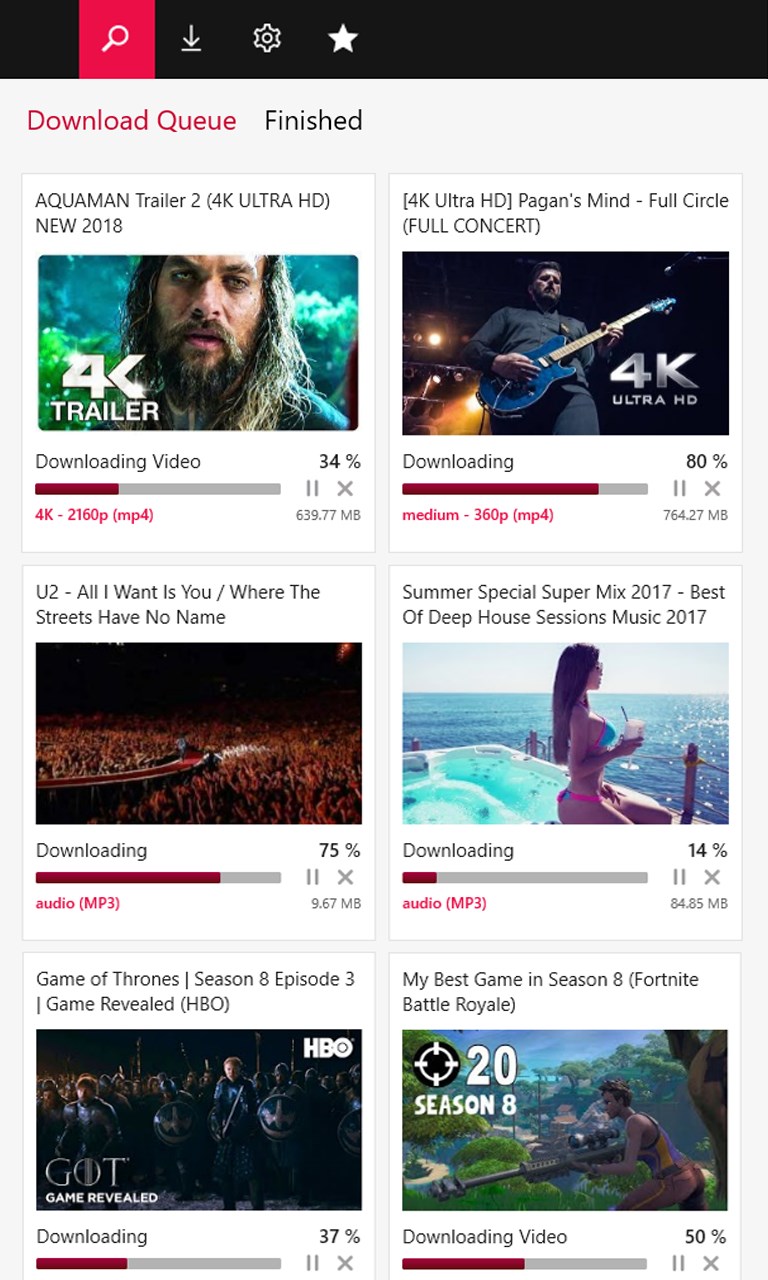Viewport: 768px width, 1280px height.
Task: Pause the AQUAMAN Trailer 2 download
Action: point(313,488)
